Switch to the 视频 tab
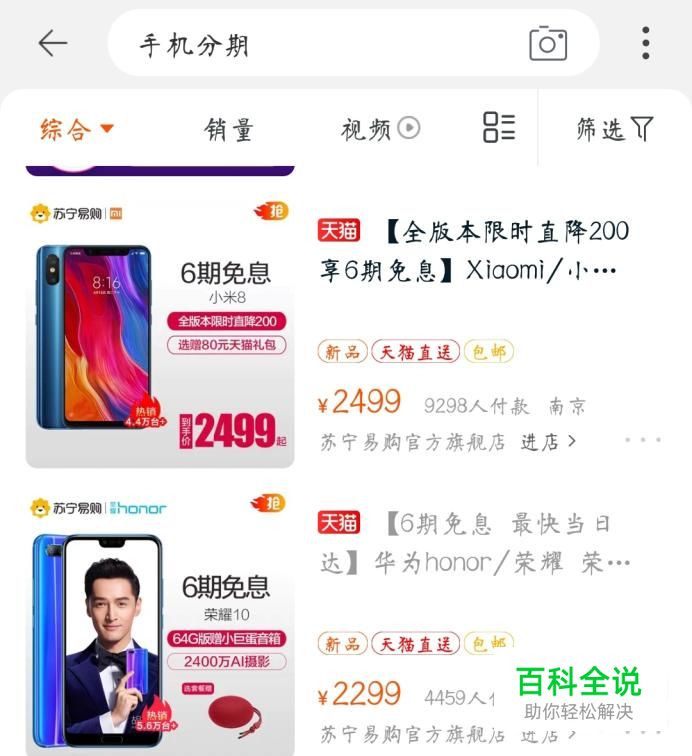The width and height of the screenshot is (692, 756). pyautogui.click(x=380, y=128)
